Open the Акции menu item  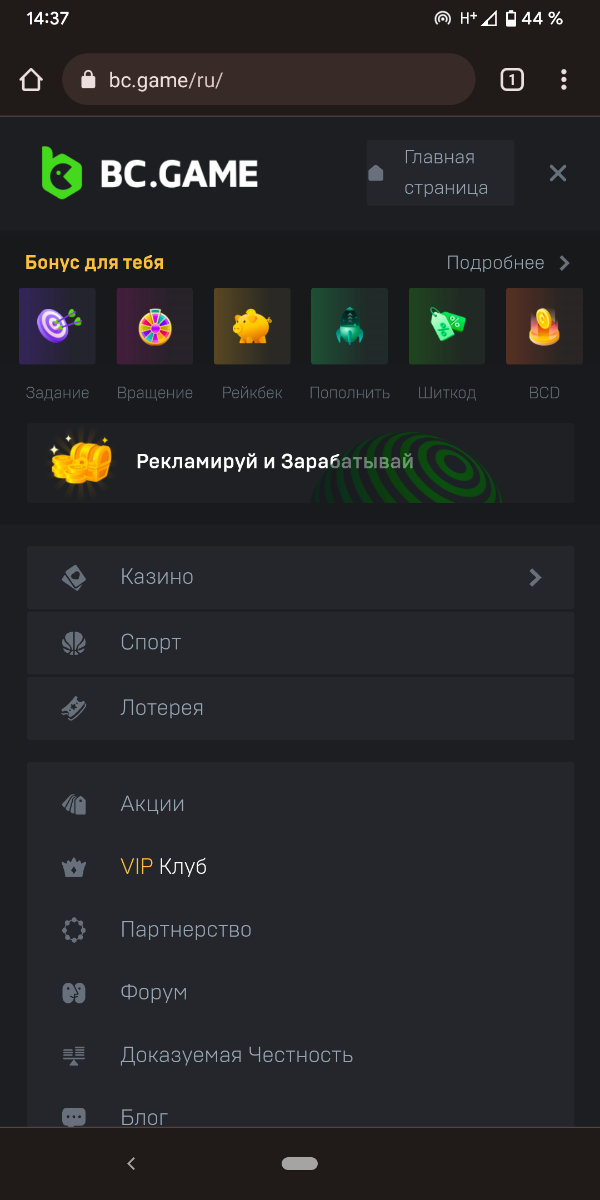152,804
